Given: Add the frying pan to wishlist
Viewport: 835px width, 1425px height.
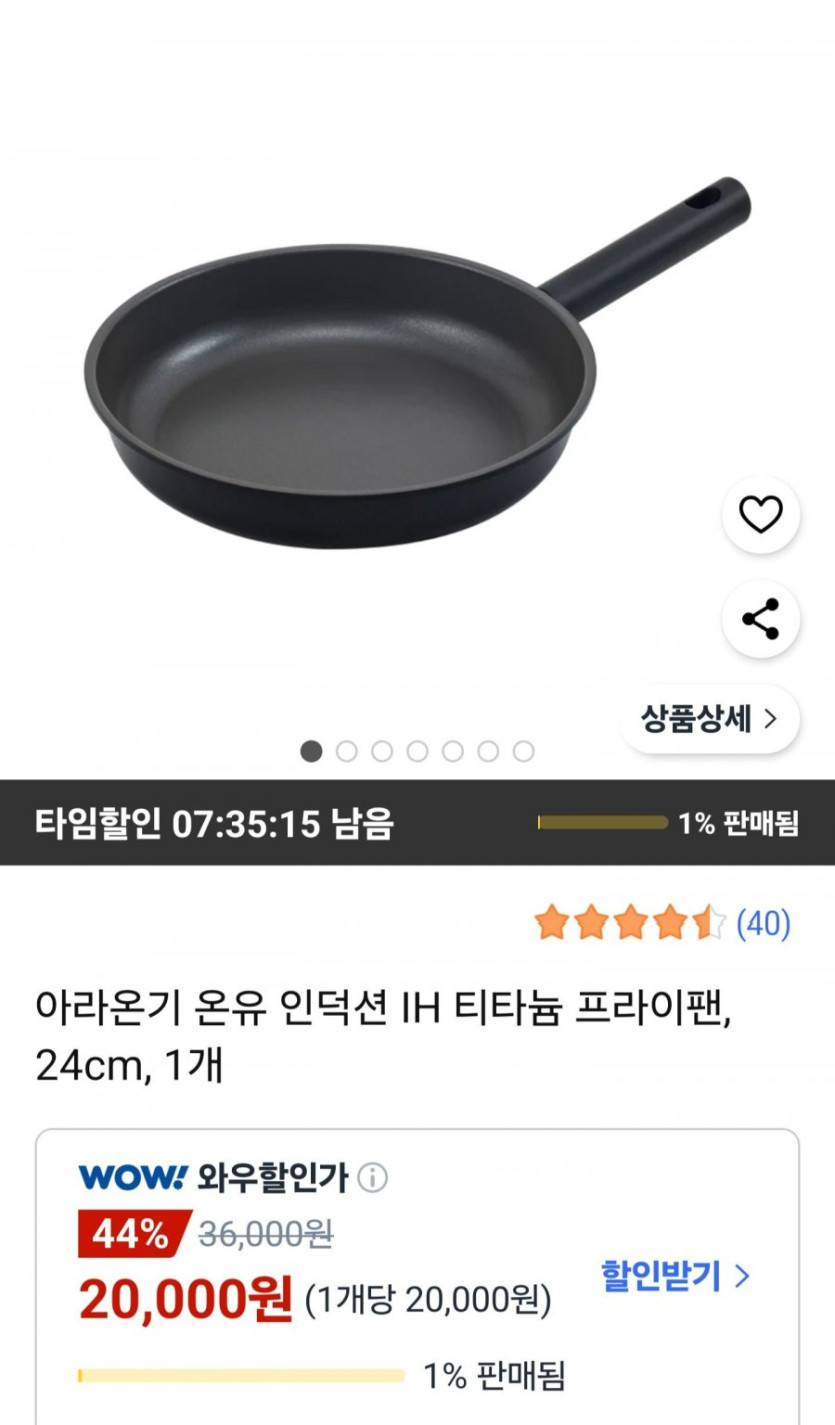Looking at the screenshot, I should click(760, 515).
